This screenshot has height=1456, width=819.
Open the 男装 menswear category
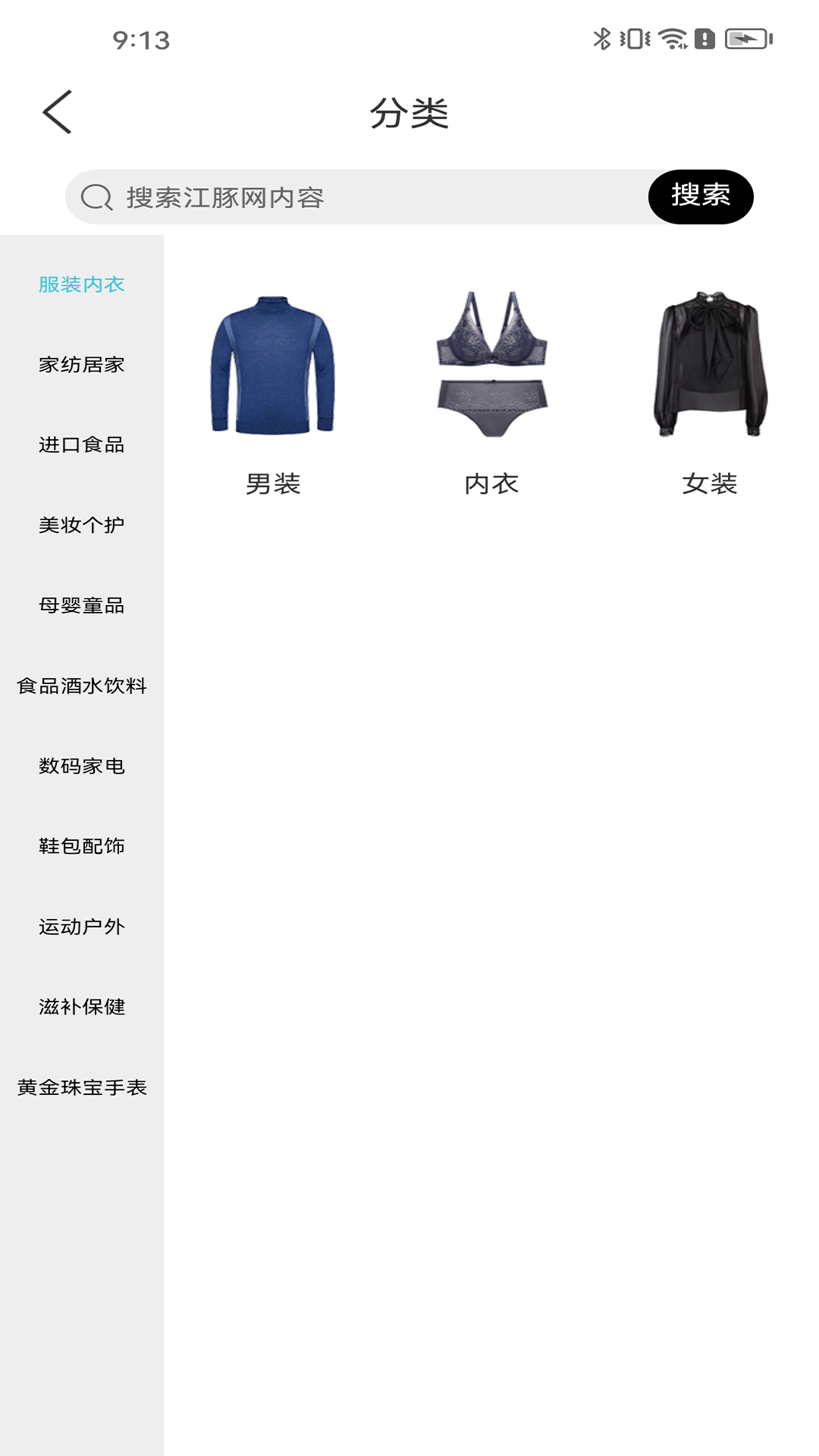(x=273, y=482)
